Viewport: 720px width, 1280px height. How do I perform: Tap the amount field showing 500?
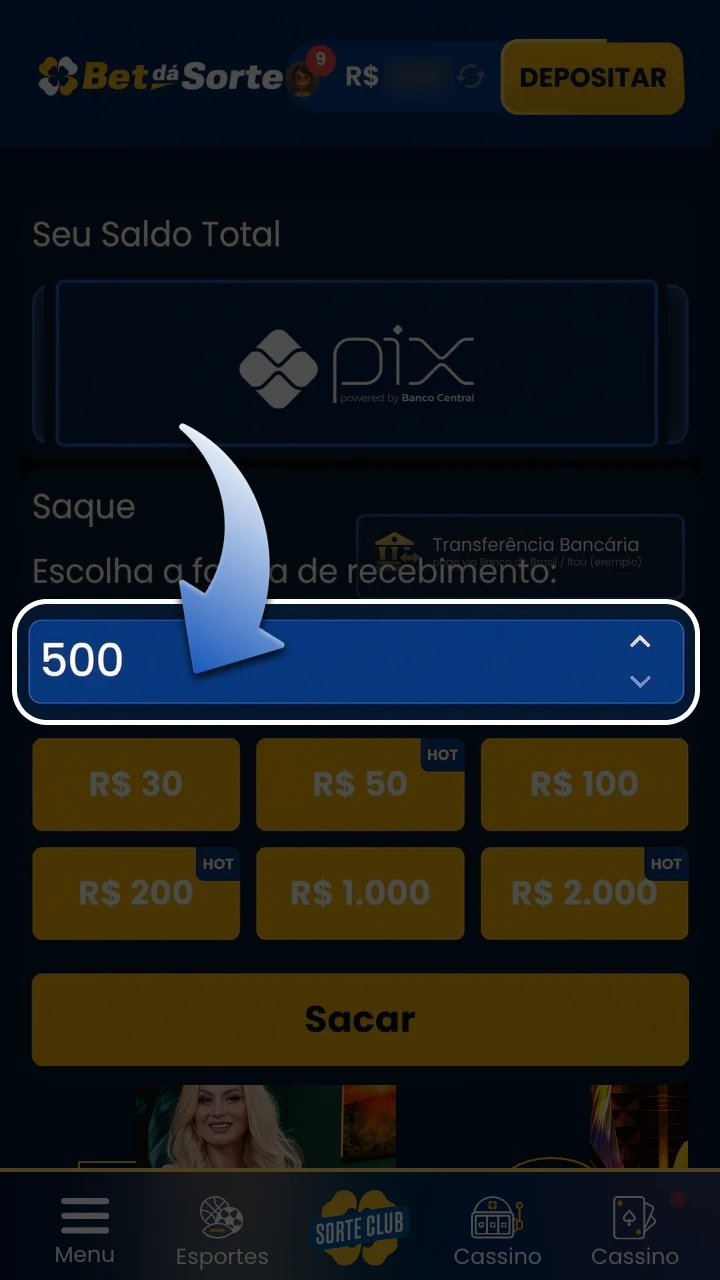tap(356, 661)
